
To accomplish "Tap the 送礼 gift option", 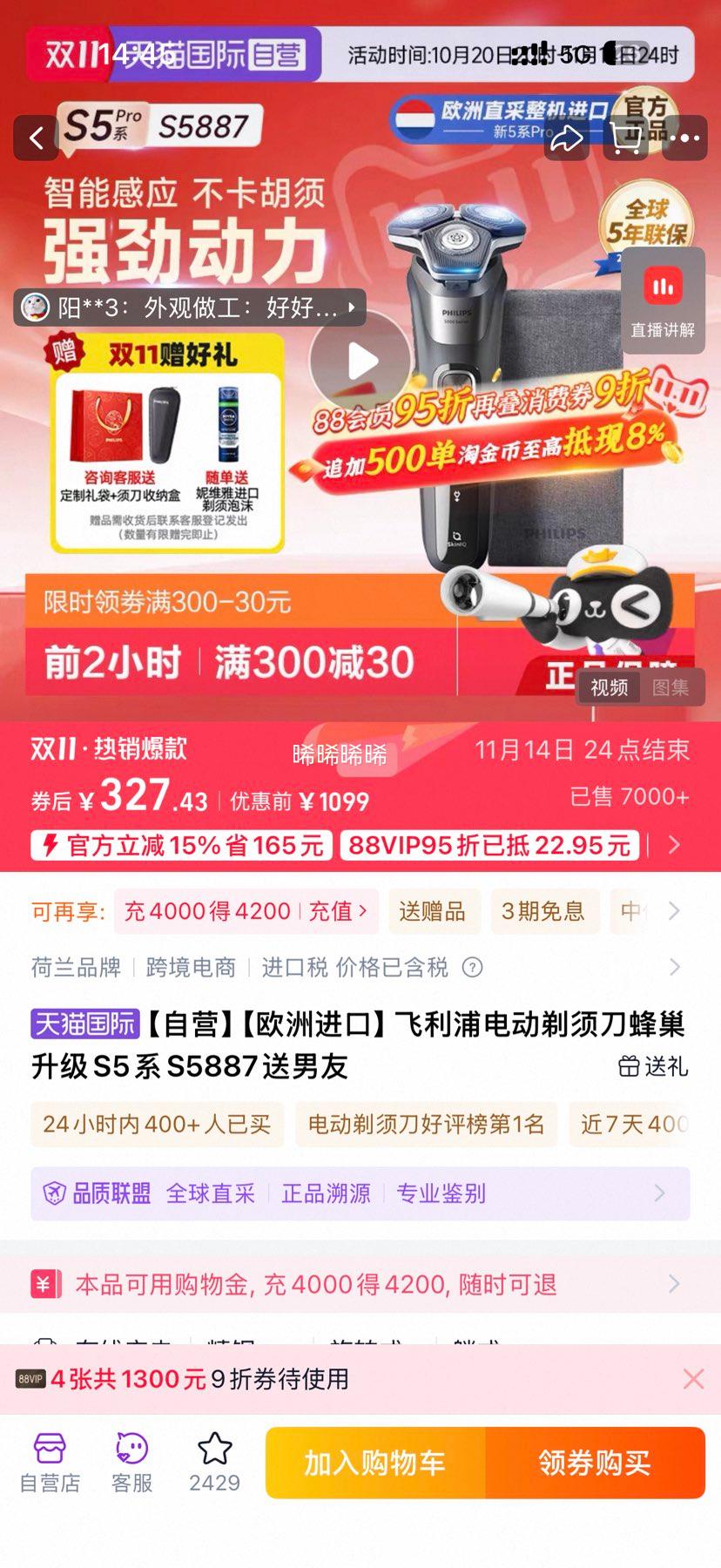I will tap(653, 1066).
